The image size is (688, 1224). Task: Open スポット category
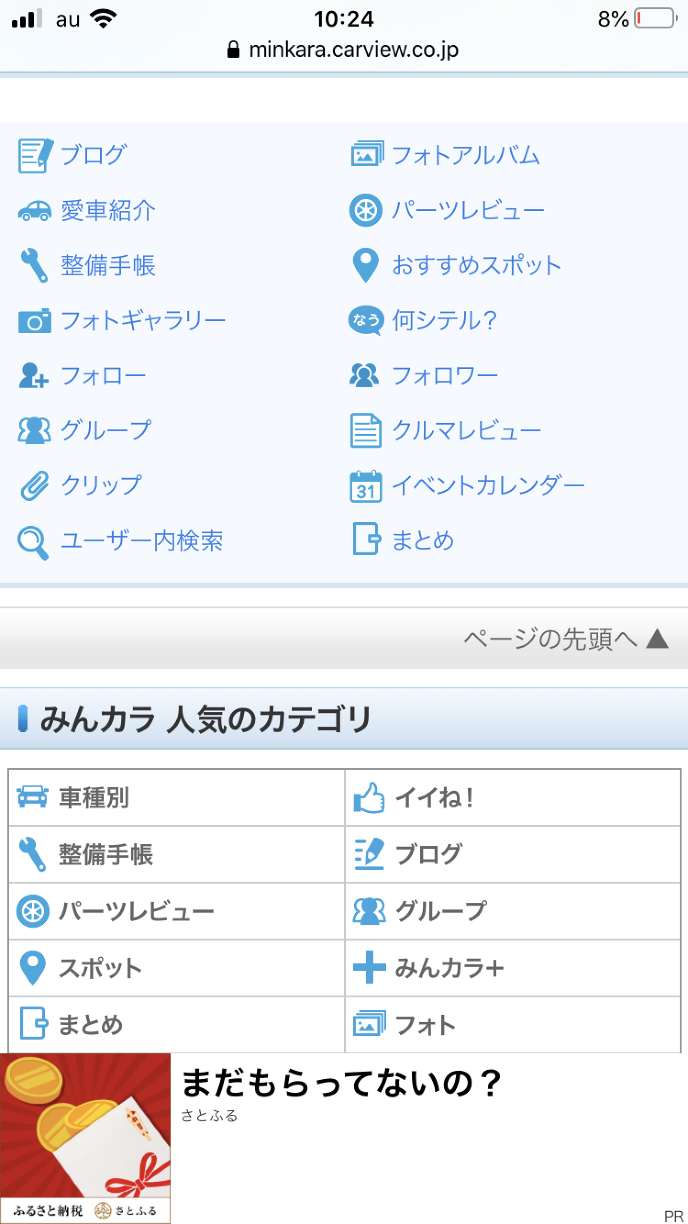pyautogui.click(x=100, y=968)
